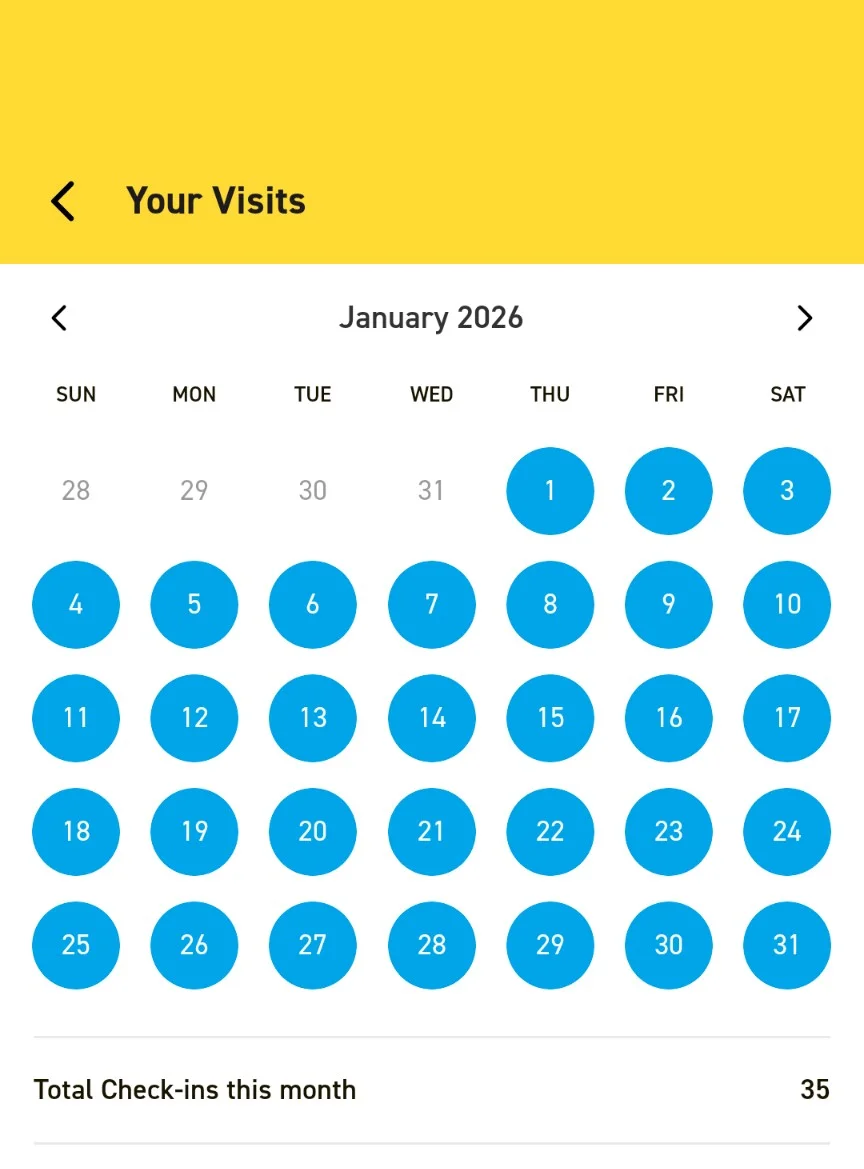Select the check-in badge on January 24
Image resolution: width=864 pixels, height=1169 pixels.
point(787,831)
